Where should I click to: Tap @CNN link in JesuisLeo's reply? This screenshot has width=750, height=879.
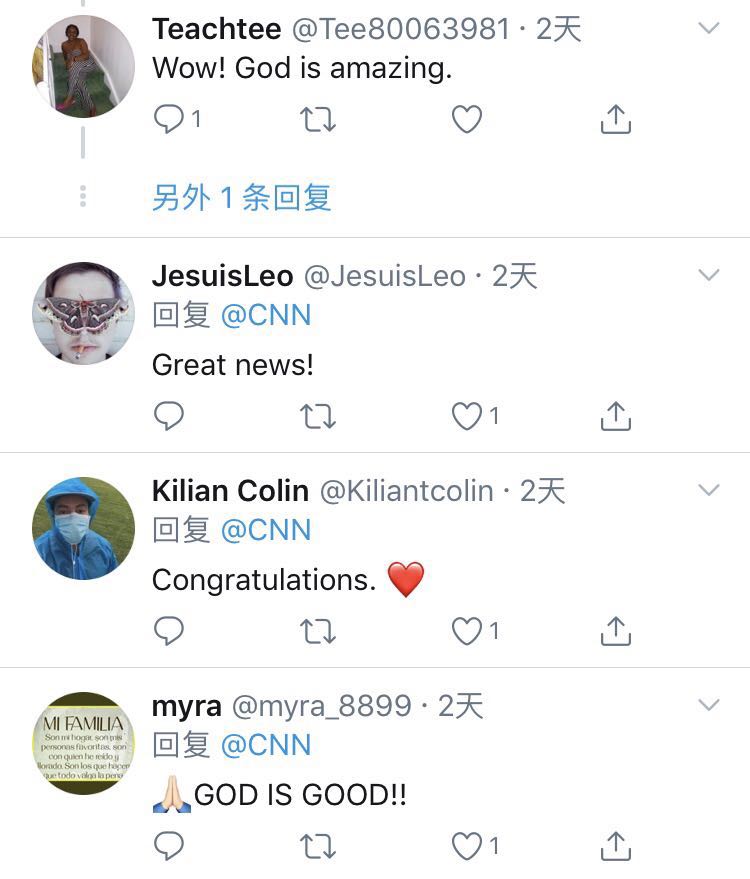tap(266, 315)
